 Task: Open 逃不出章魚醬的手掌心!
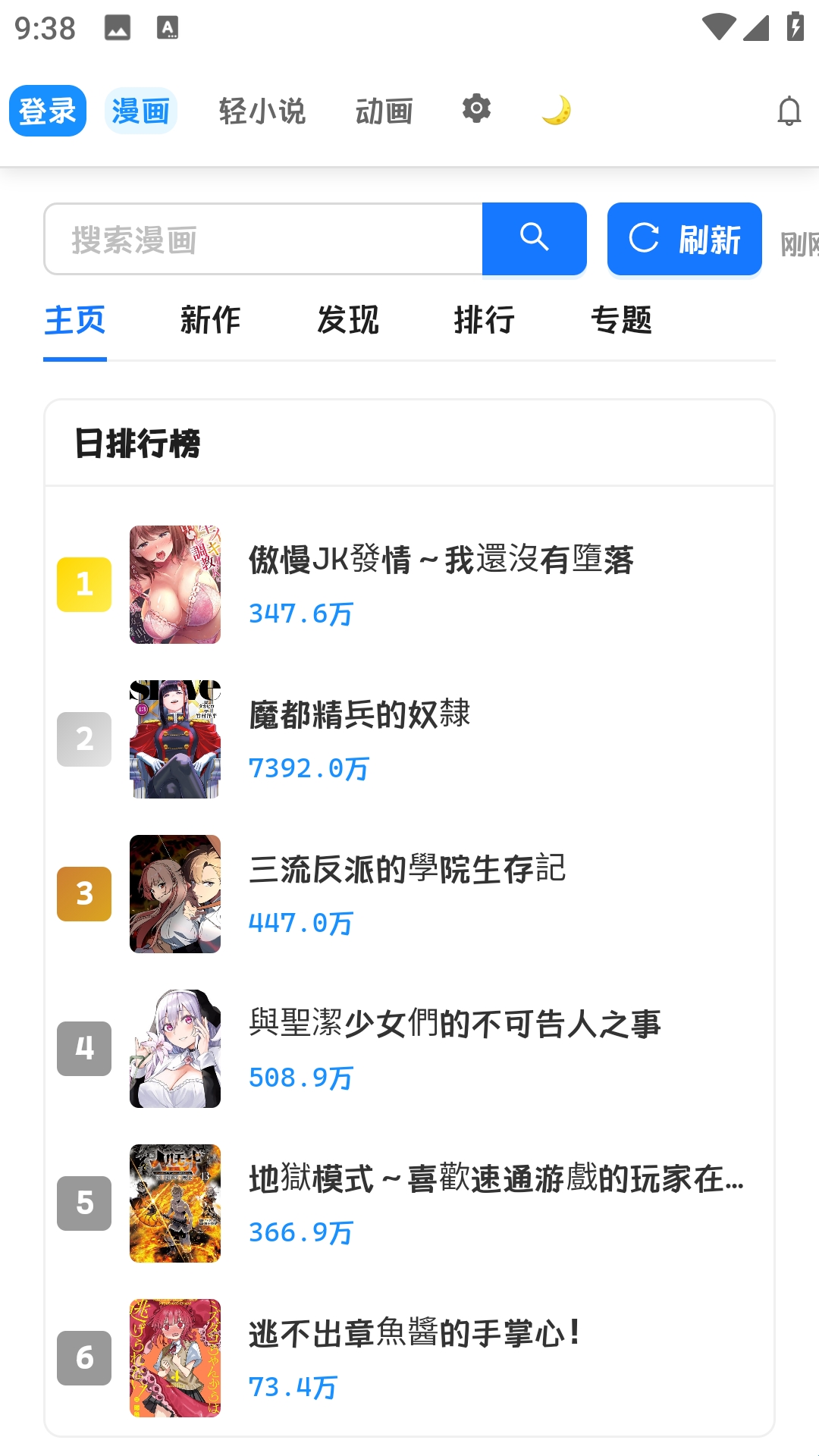(414, 1333)
